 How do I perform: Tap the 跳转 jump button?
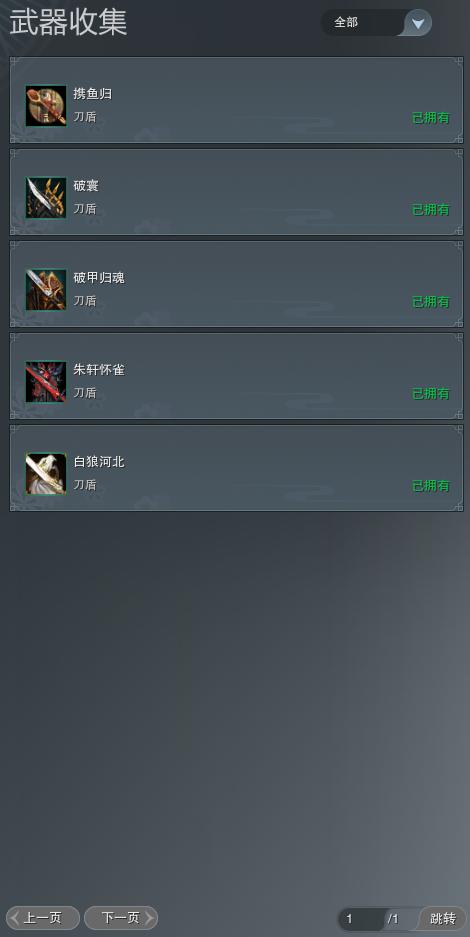tap(443, 919)
